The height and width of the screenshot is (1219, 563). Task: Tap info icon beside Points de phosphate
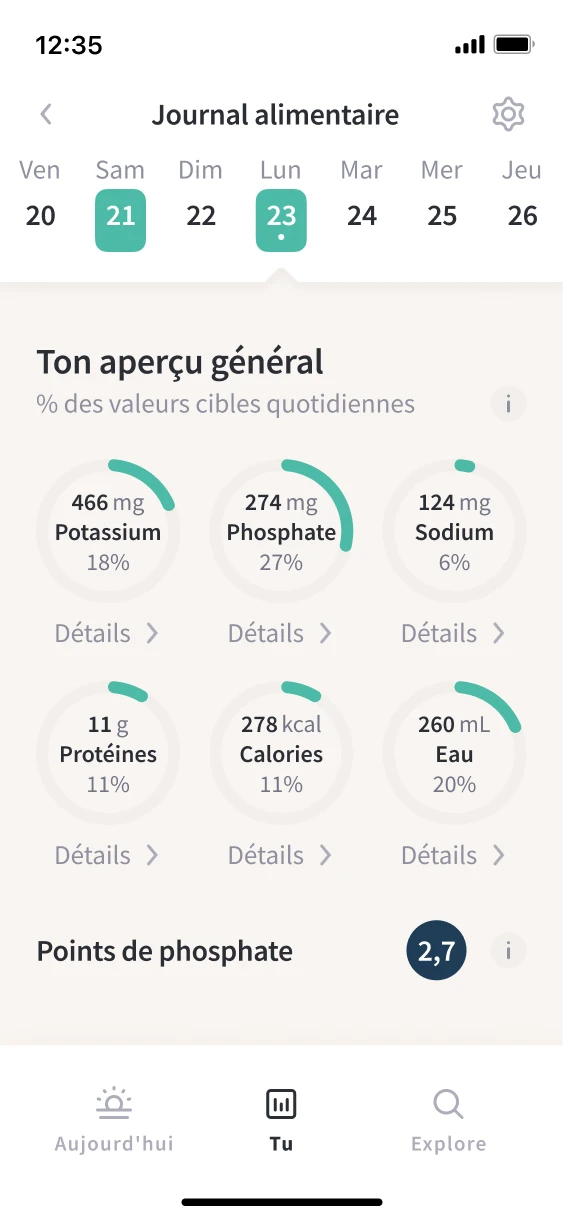click(x=508, y=951)
